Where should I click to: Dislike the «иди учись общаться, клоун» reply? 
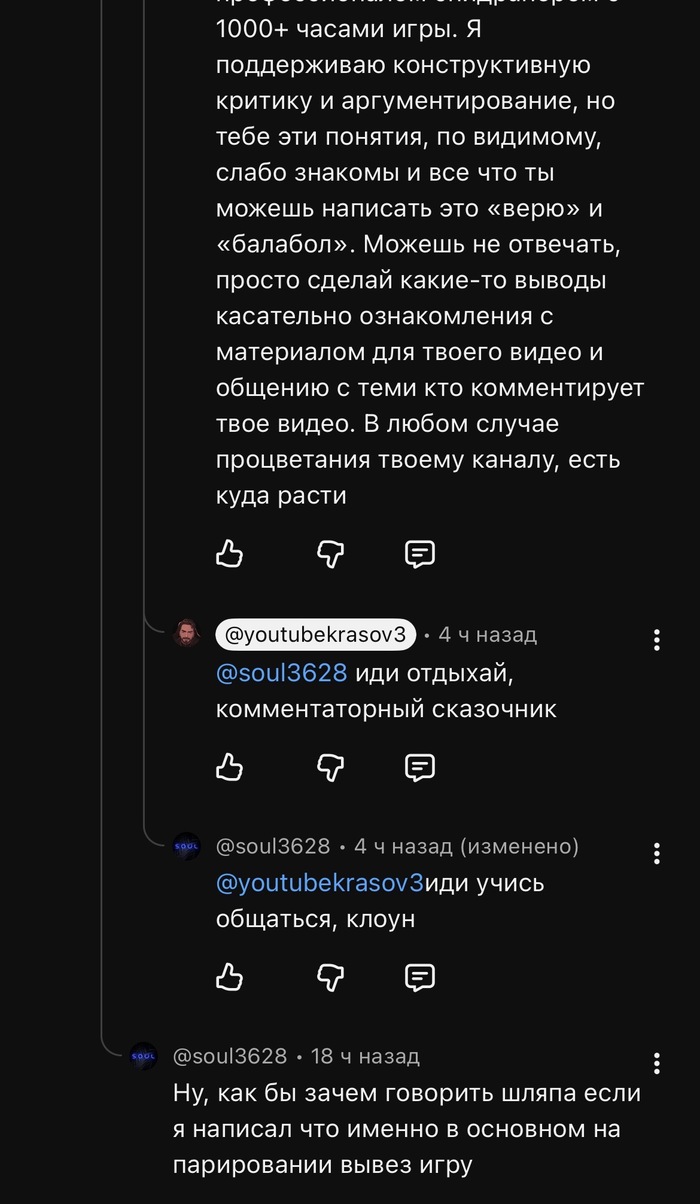[x=330, y=975]
